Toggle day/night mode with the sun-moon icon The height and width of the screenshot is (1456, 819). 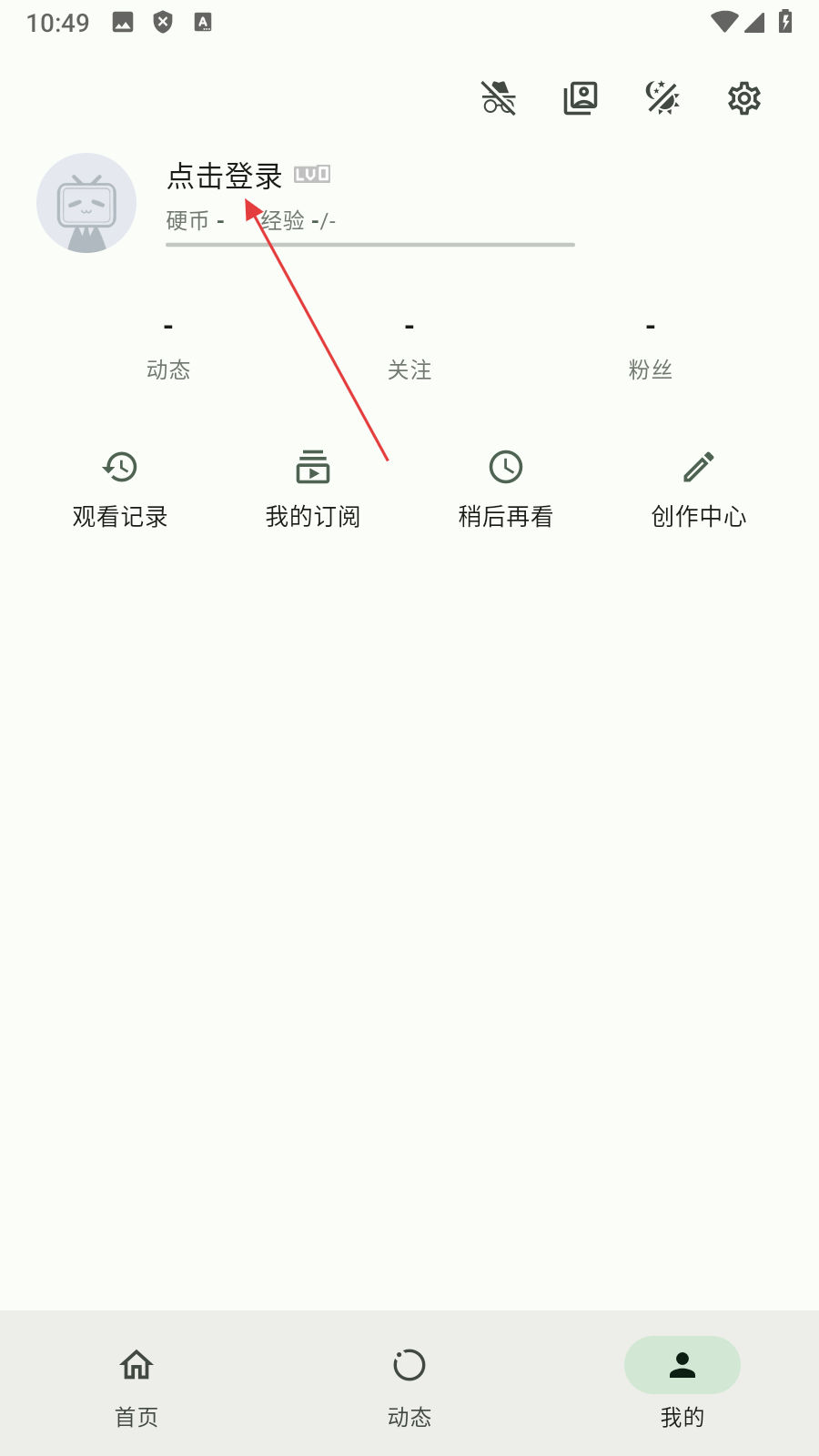coord(662,97)
